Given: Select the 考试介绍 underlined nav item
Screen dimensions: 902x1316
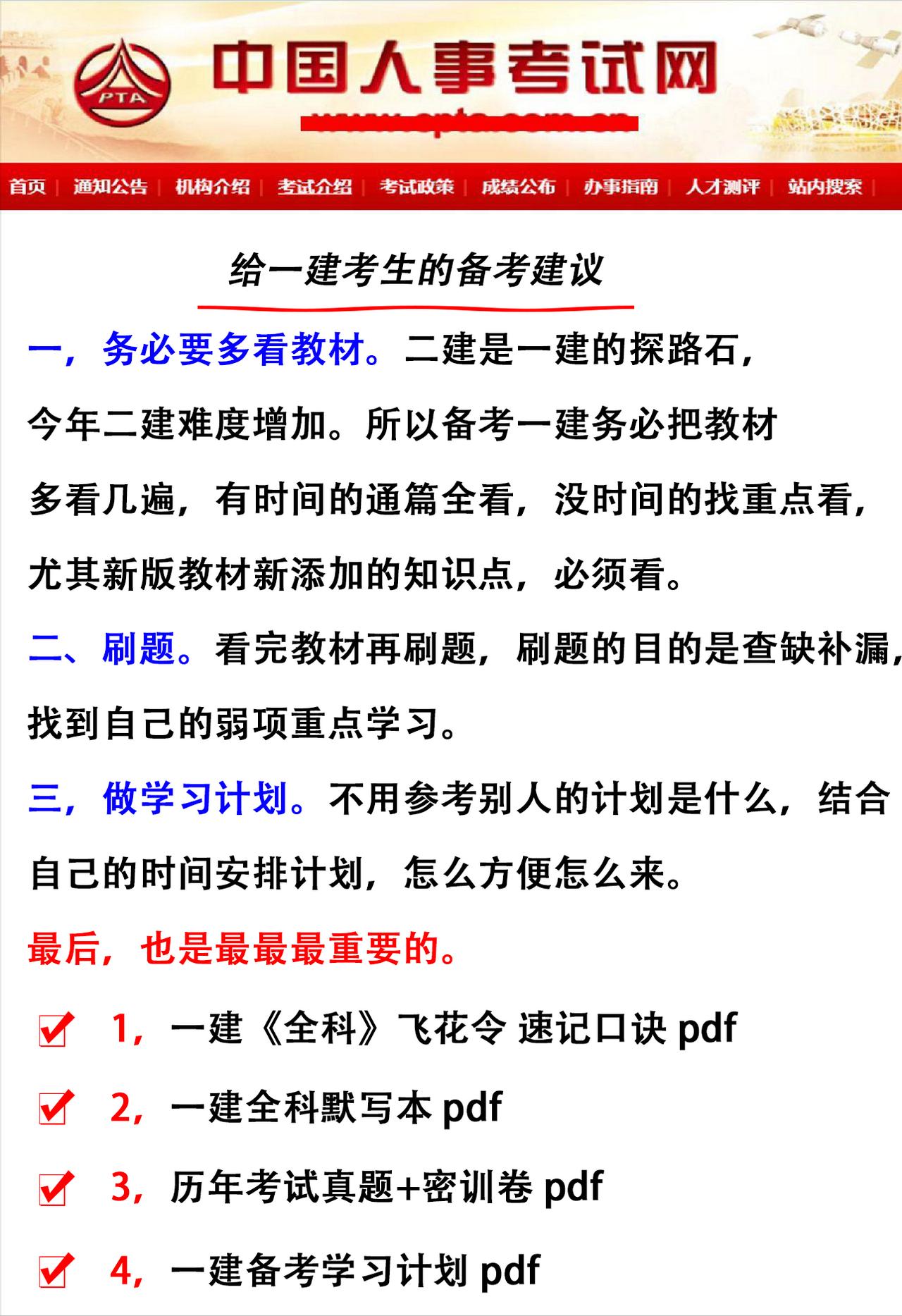Looking at the screenshot, I should 316,187.
